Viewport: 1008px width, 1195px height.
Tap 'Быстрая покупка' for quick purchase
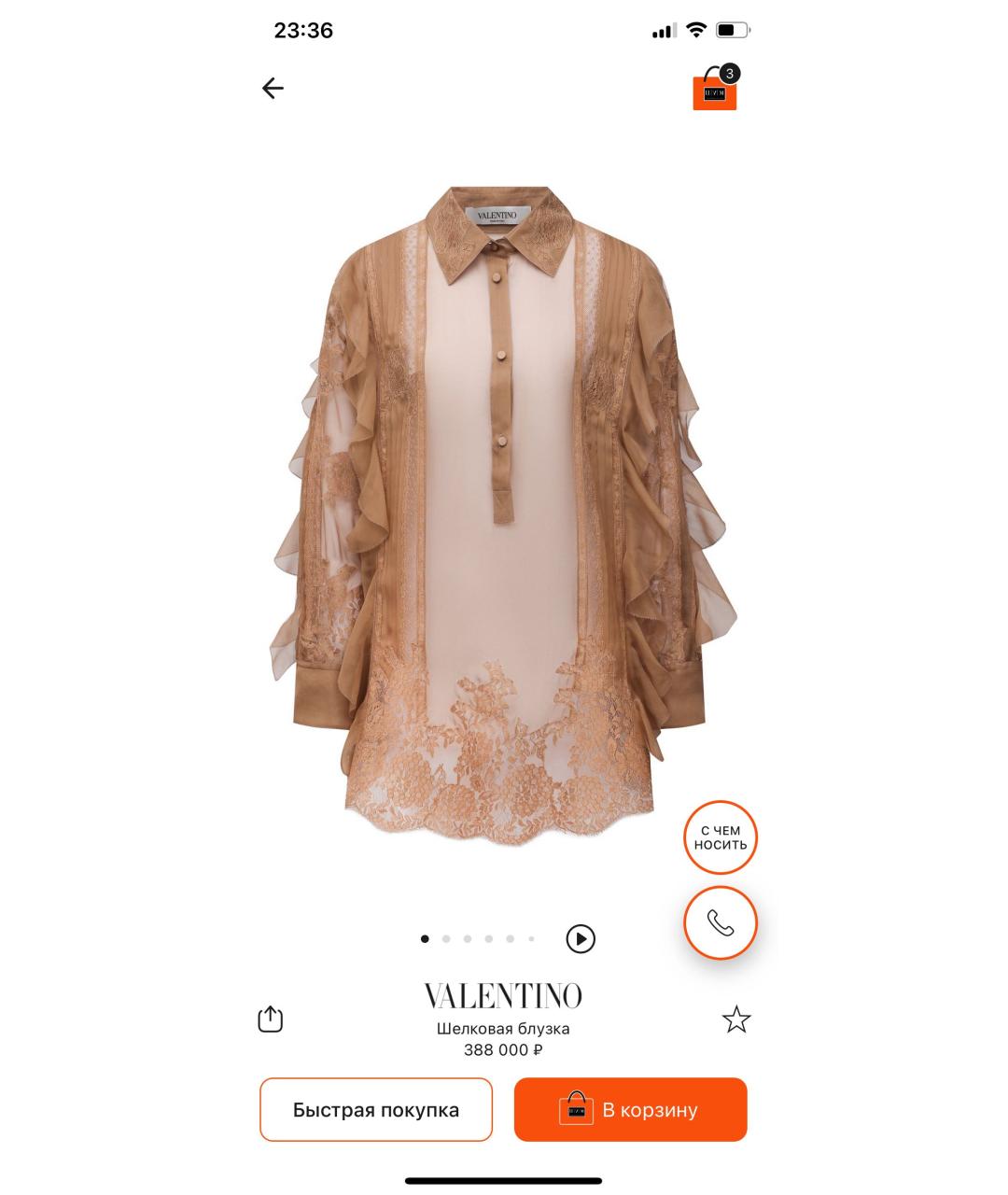pyautogui.click(x=376, y=1109)
